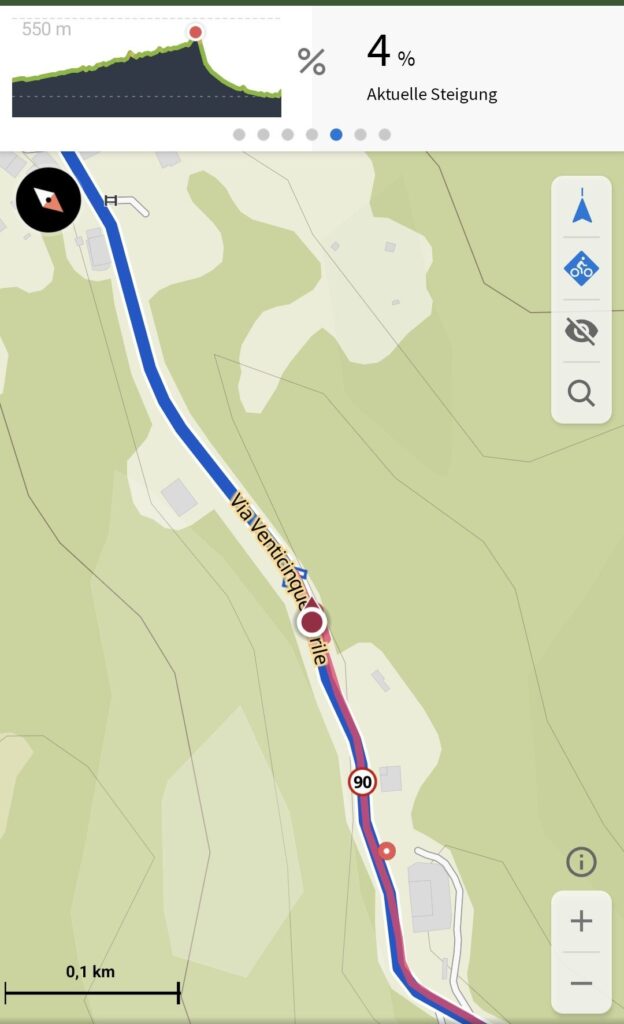Jump to the first page indicator dot

tap(239, 134)
